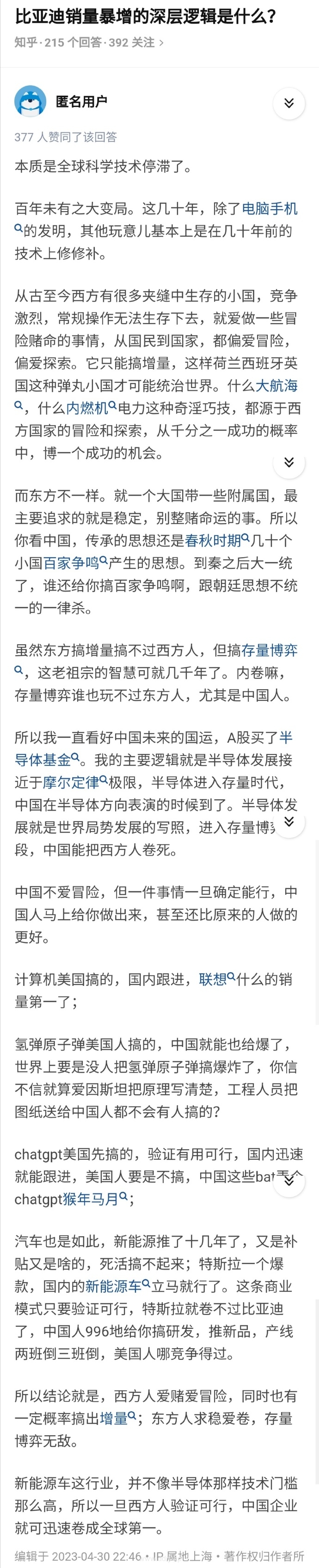
Task: Open the 增量 keyword link
Action: click(114, 1418)
